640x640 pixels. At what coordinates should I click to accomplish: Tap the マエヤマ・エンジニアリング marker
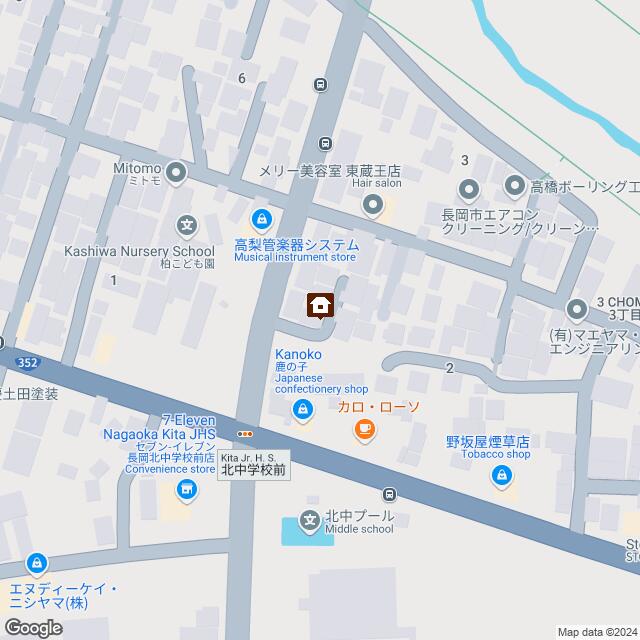(x=576, y=309)
